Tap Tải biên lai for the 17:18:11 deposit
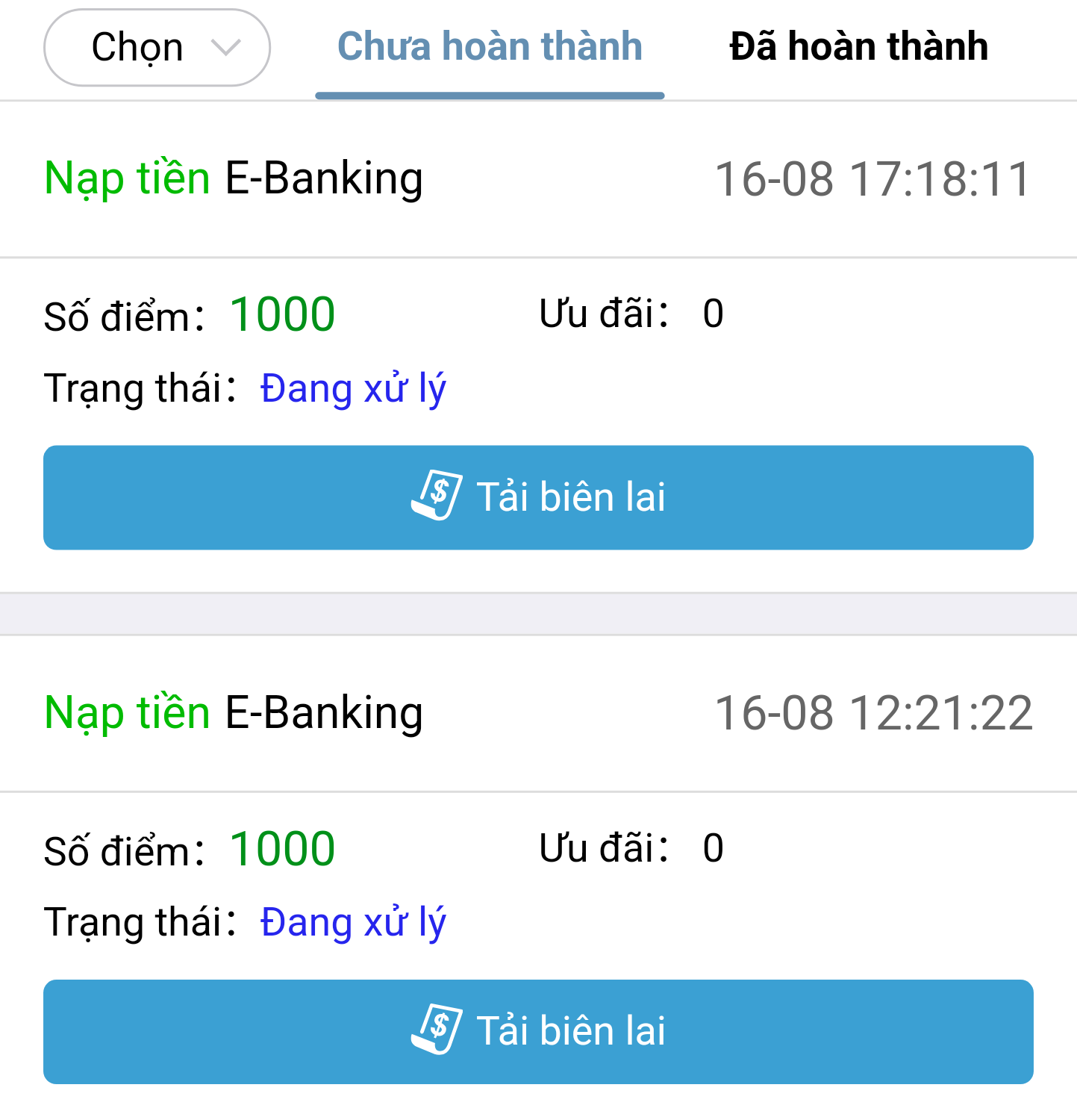Viewport: 1077px width, 1120px height. [538, 497]
